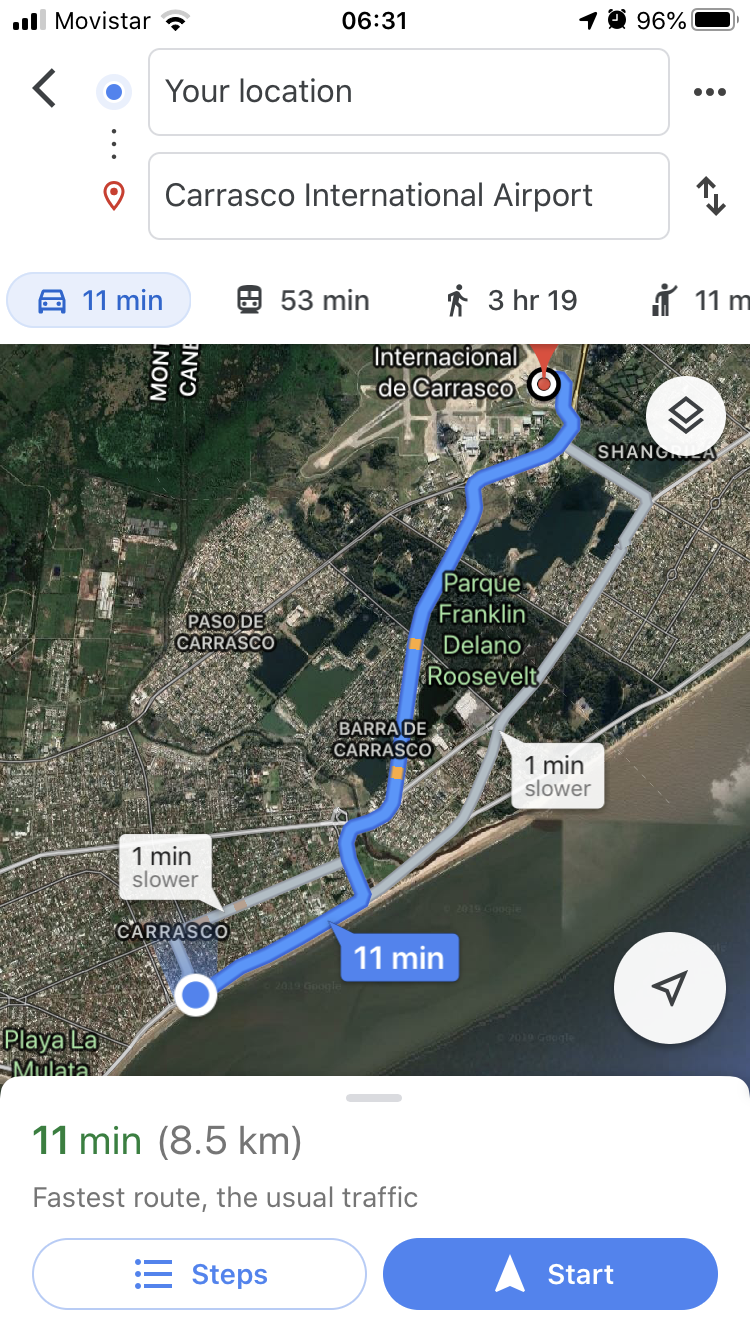Switch to transit 53 min mode
Viewport: 750px width, 1334px height.
click(x=303, y=300)
